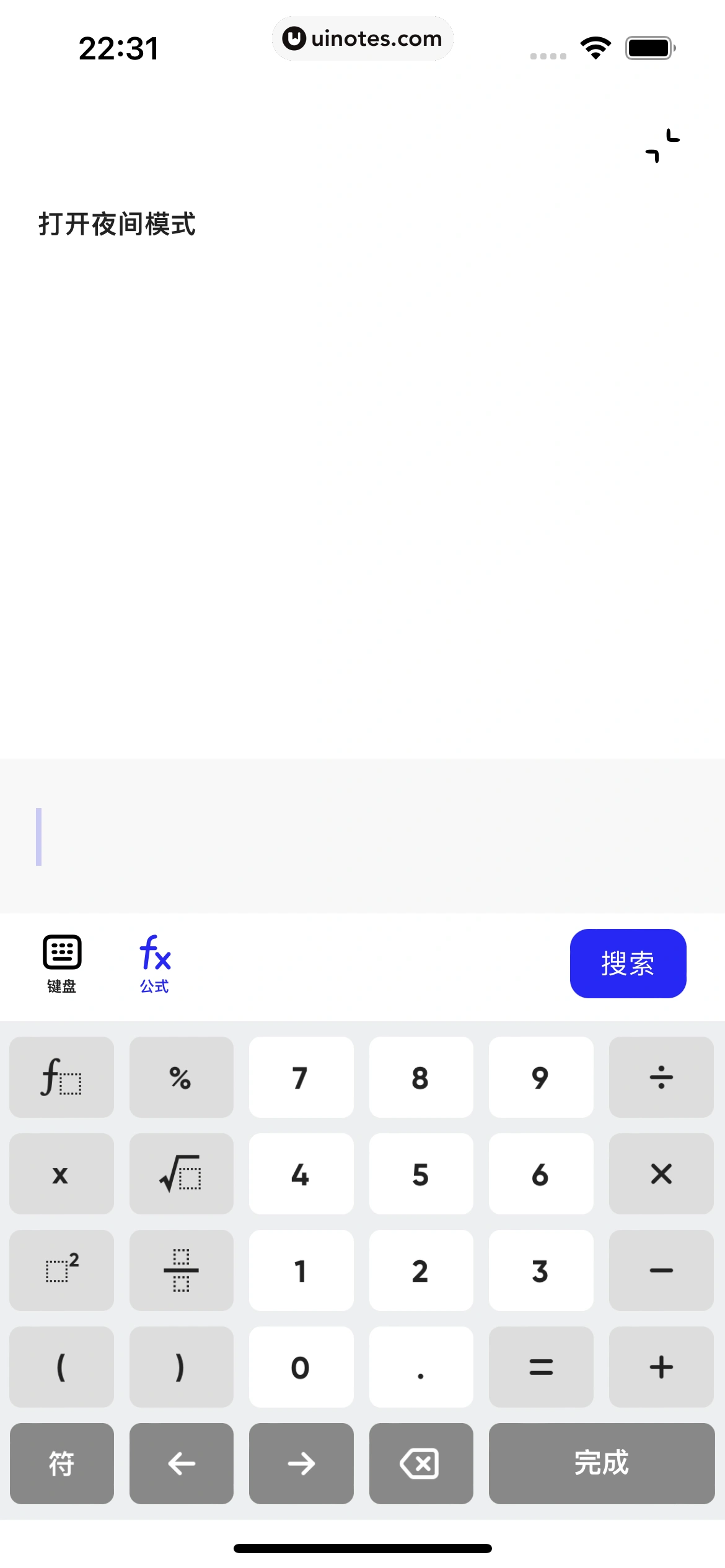Switch to the 键盘 keyboard input mode
The width and height of the screenshot is (725, 1568).
[60, 962]
